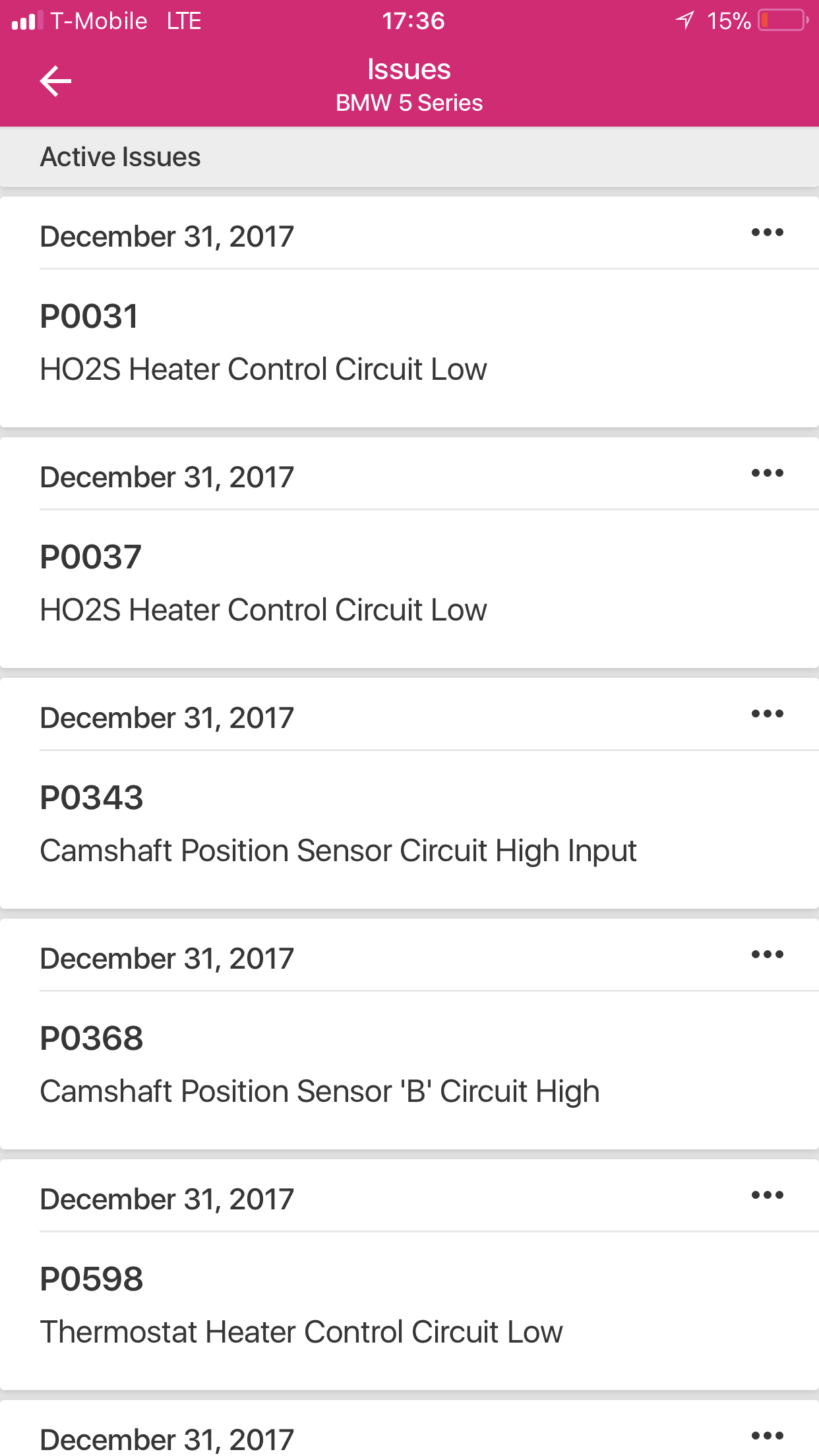Open overflow menu for the P0037 issue

tap(767, 473)
